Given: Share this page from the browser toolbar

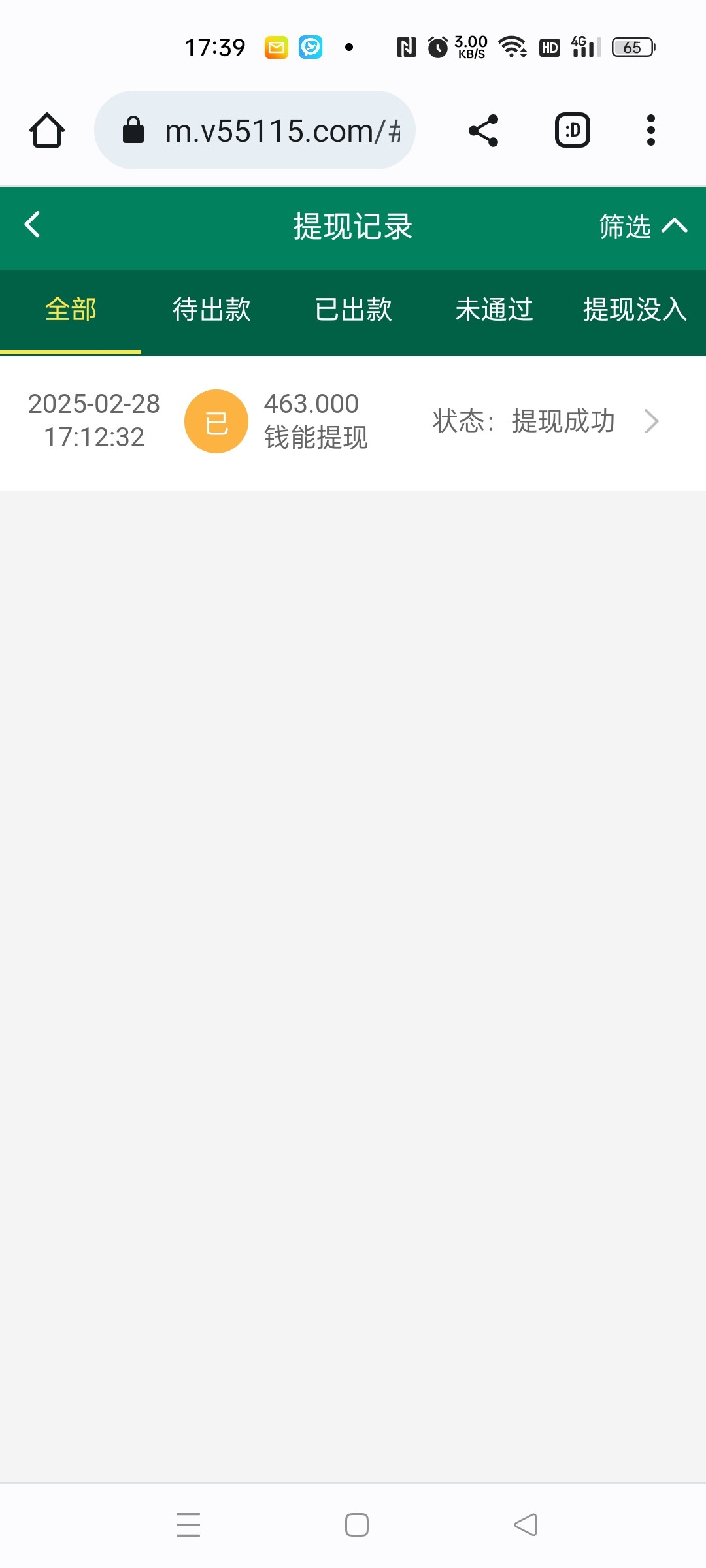Looking at the screenshot, I should click(x=484, y=131).
